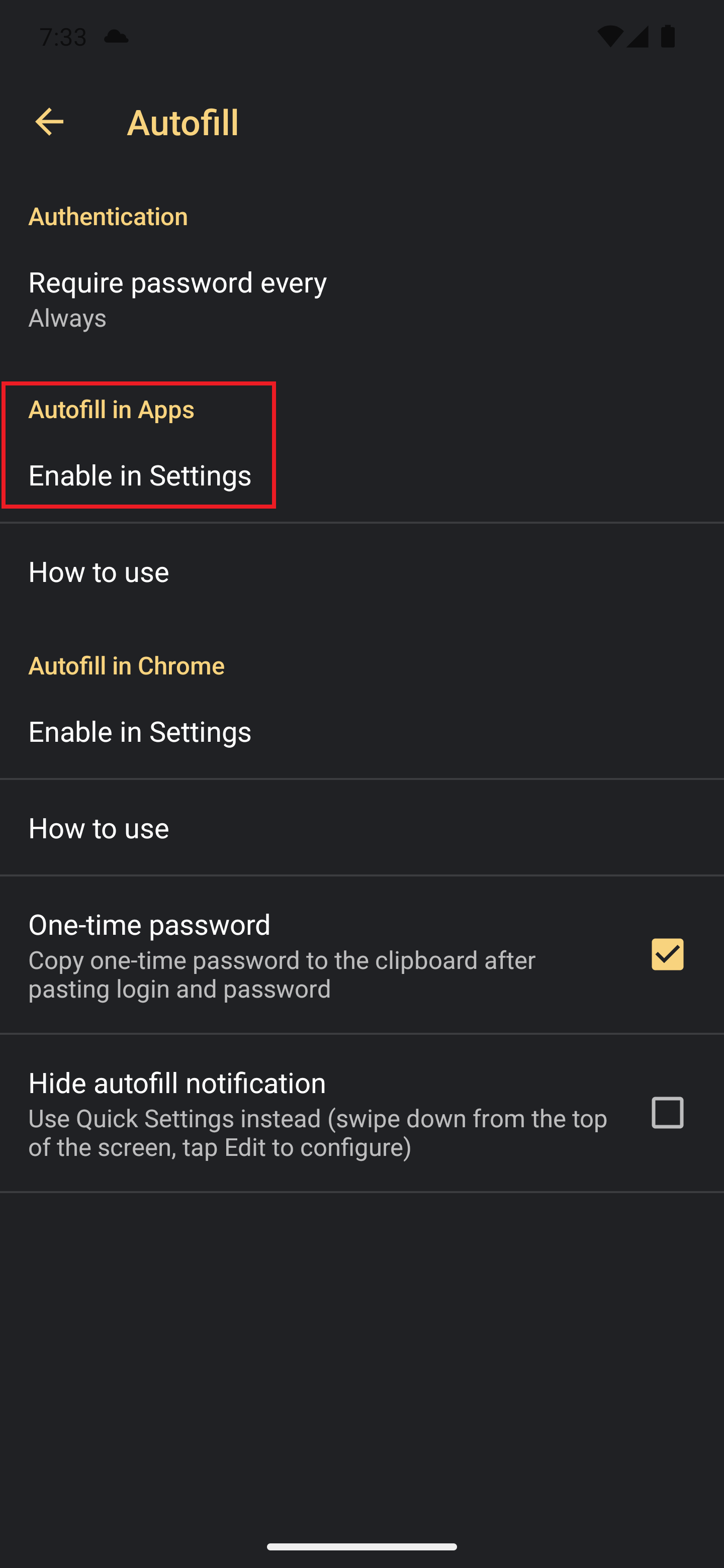Go back using the arrow icon
The width and height of the screenshot is (724, 1568).
point(49,122)
